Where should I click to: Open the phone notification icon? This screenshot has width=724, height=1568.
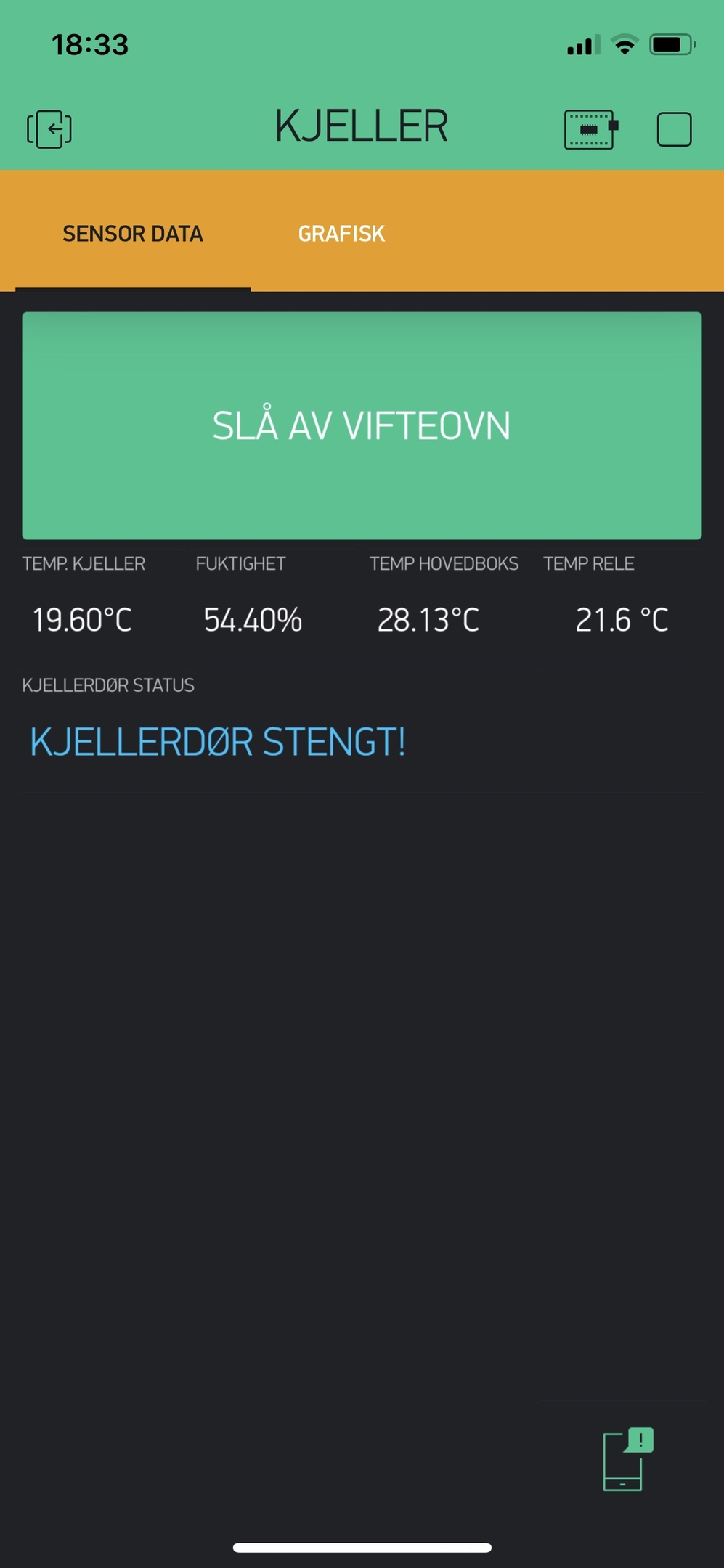coord(628,1458)
